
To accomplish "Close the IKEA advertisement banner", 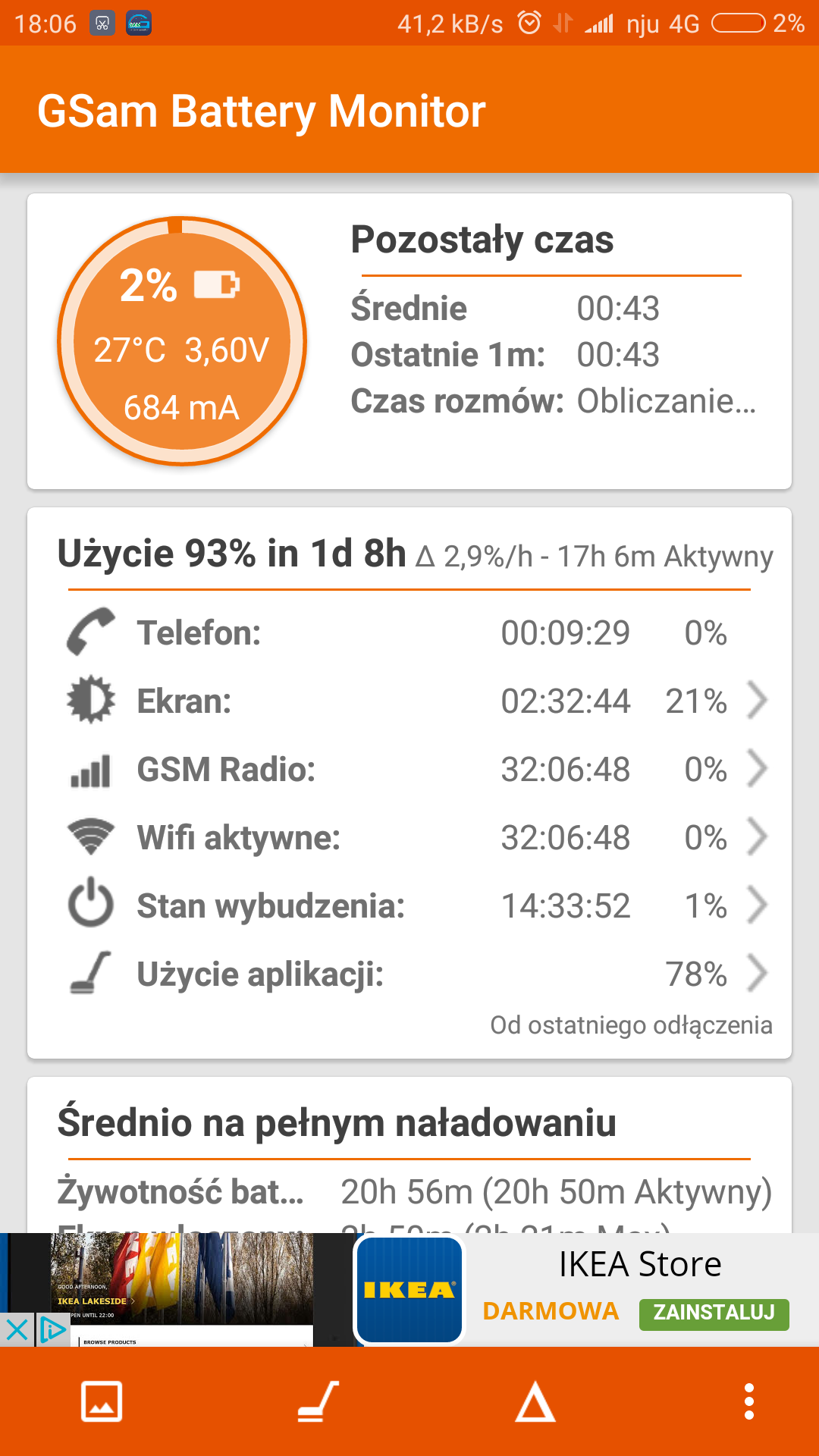I will pos(17,1329).
